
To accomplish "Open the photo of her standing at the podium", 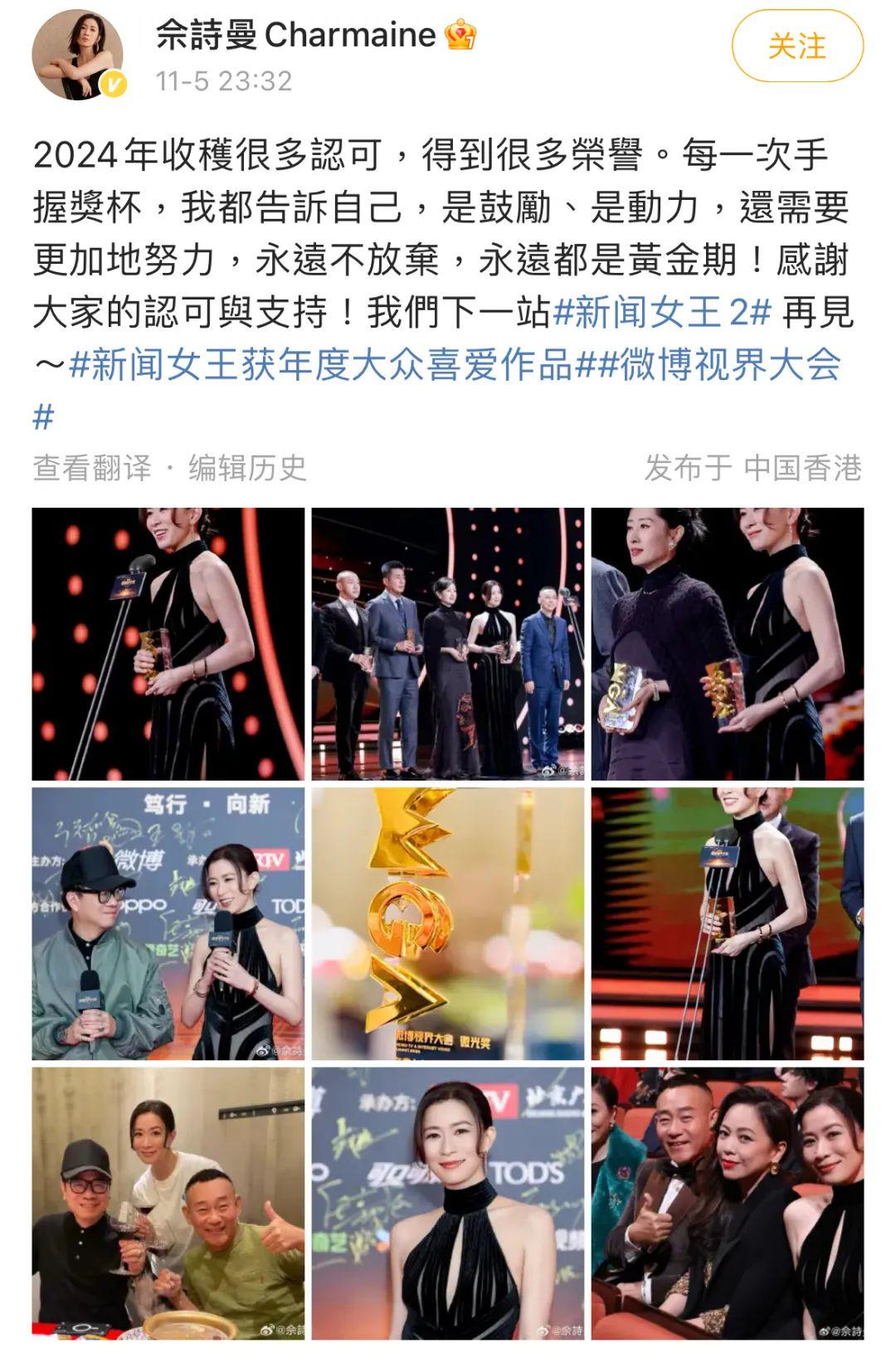I will (x=727, y=923).
